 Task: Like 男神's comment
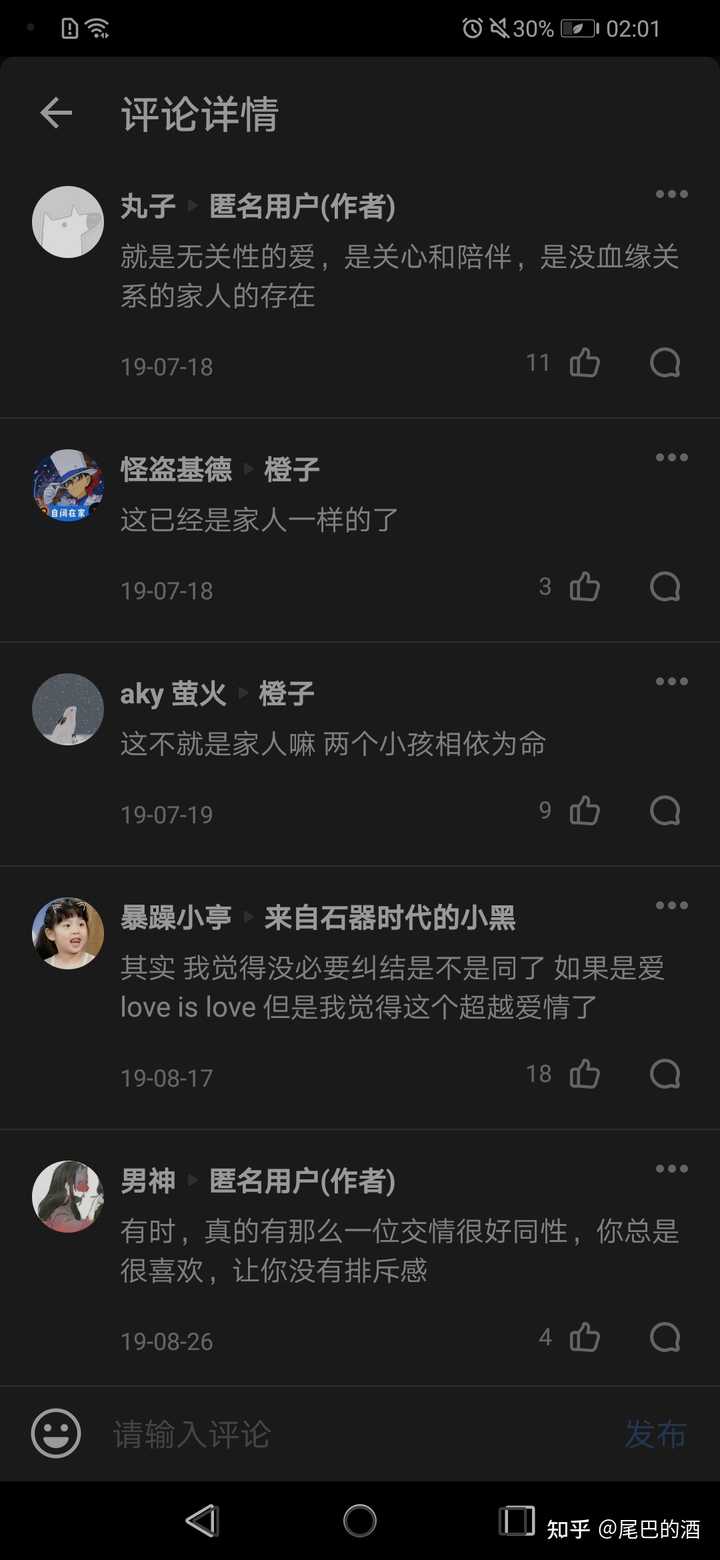click(x=585, y=1337)
